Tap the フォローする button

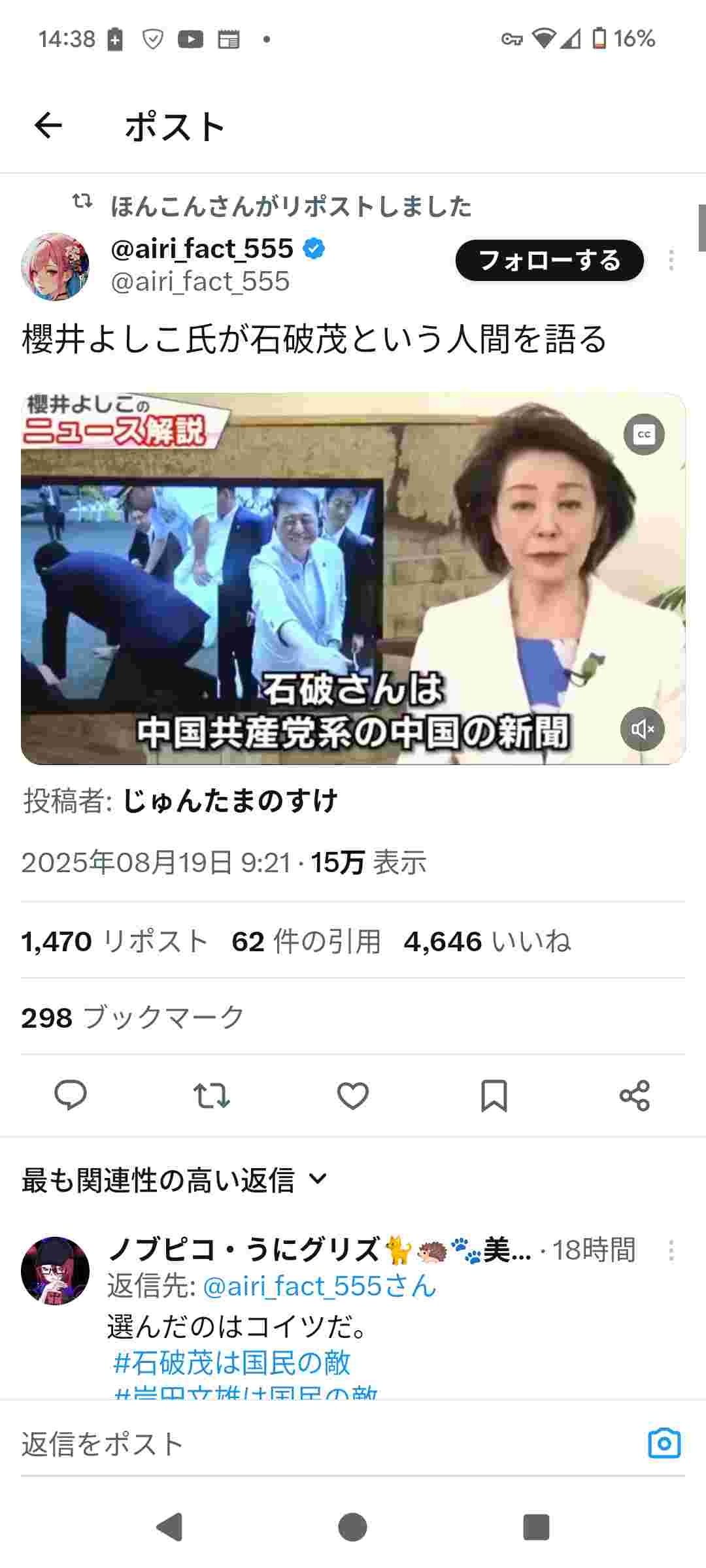pos(549,261)
